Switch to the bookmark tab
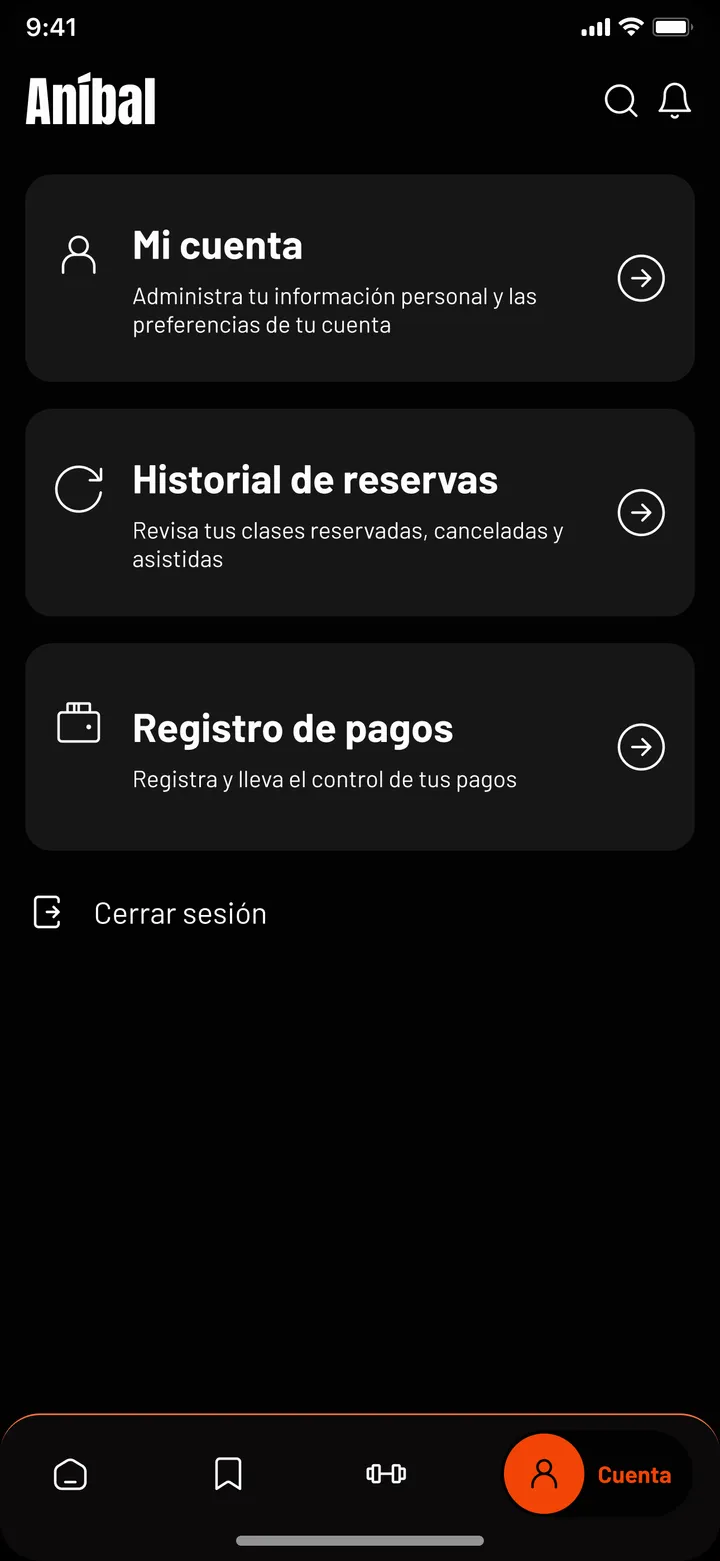The height and width of the screenshot is (1561, 720). pyautogui.click(x=228, y=1474)
